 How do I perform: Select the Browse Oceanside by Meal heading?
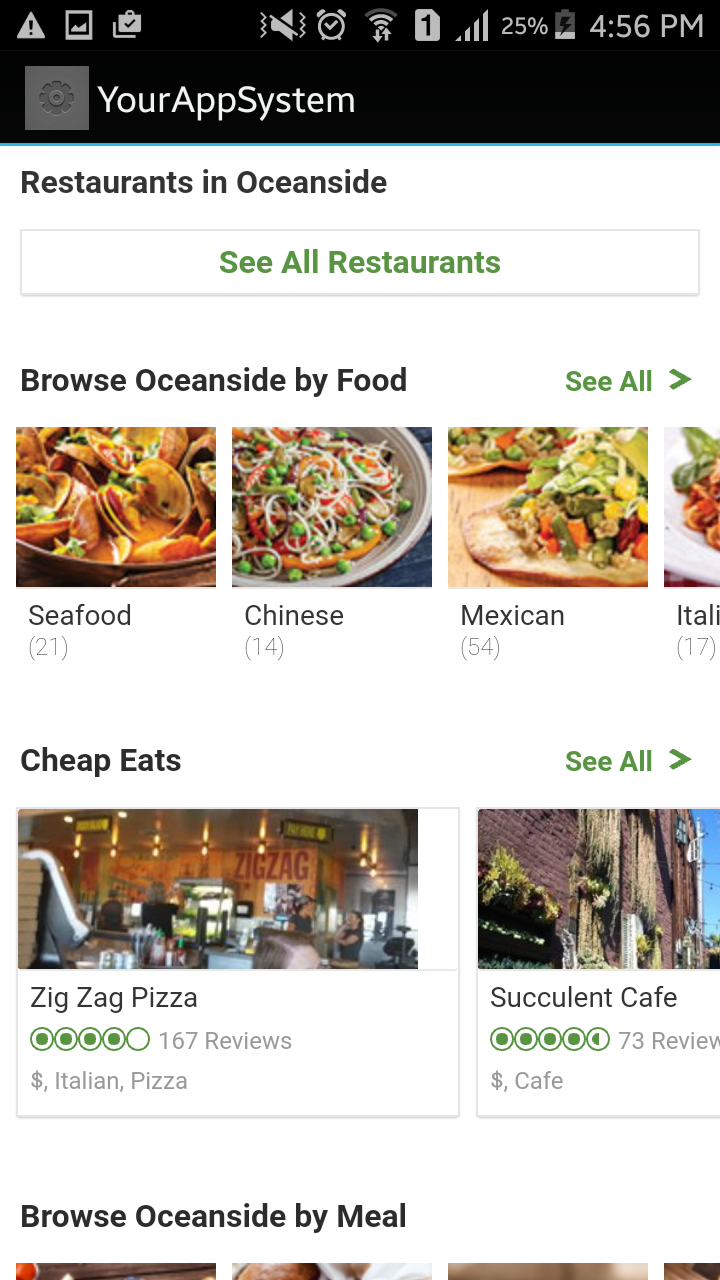point(213,1216)
